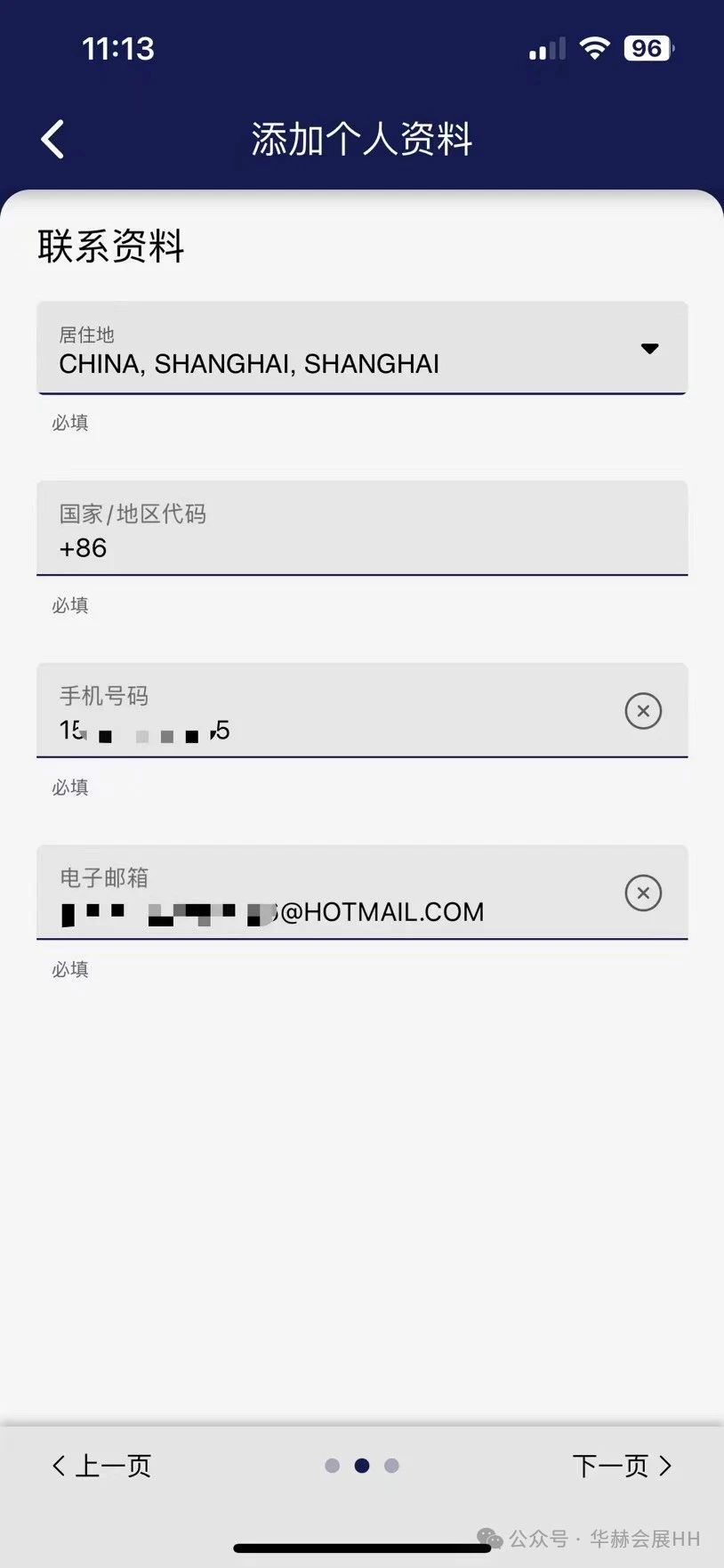Image resolution: width=724 pixels, height=1568 pixels.
Task: Clear the 手机号码 phone number
Action: [x=643, y=711]
